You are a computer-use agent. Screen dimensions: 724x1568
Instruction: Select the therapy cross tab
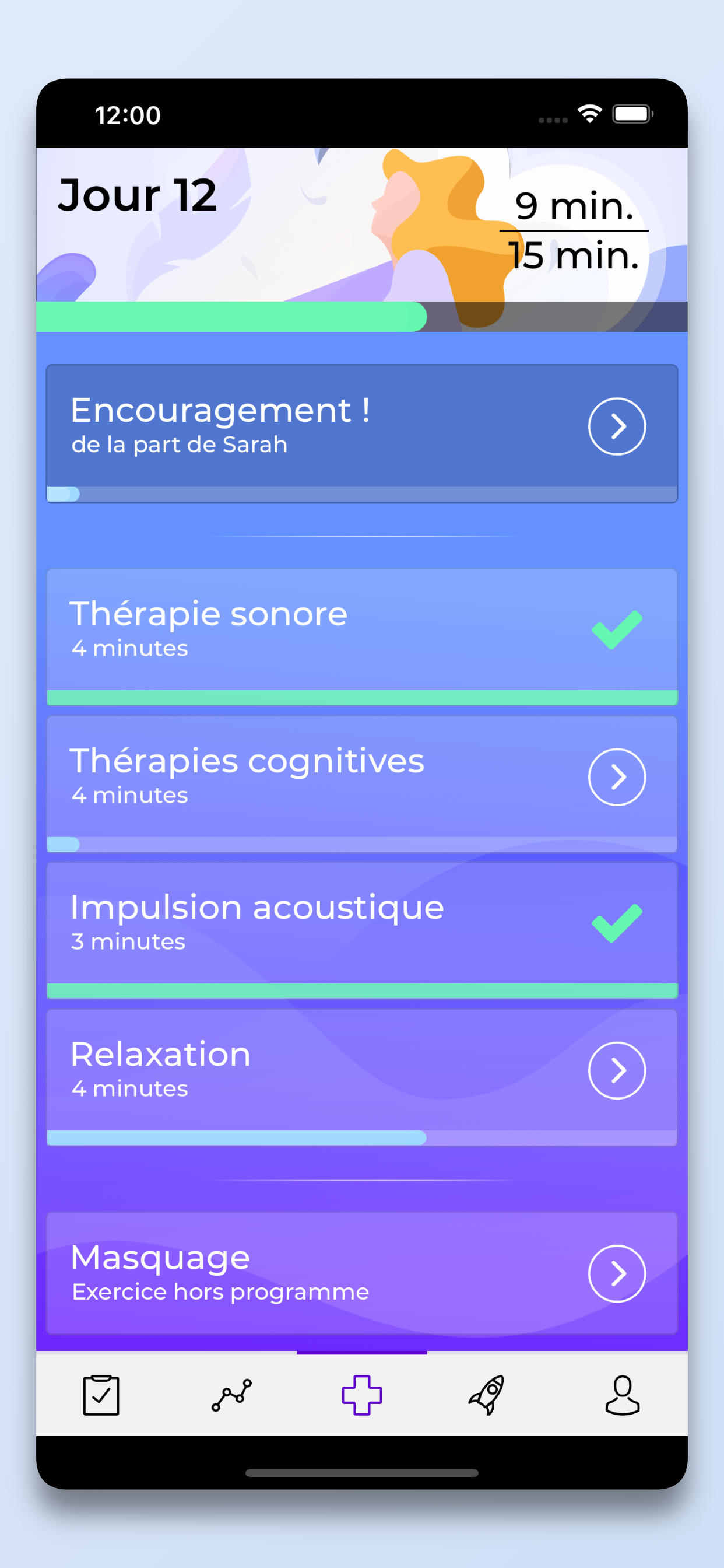[x=361, y=1395]
